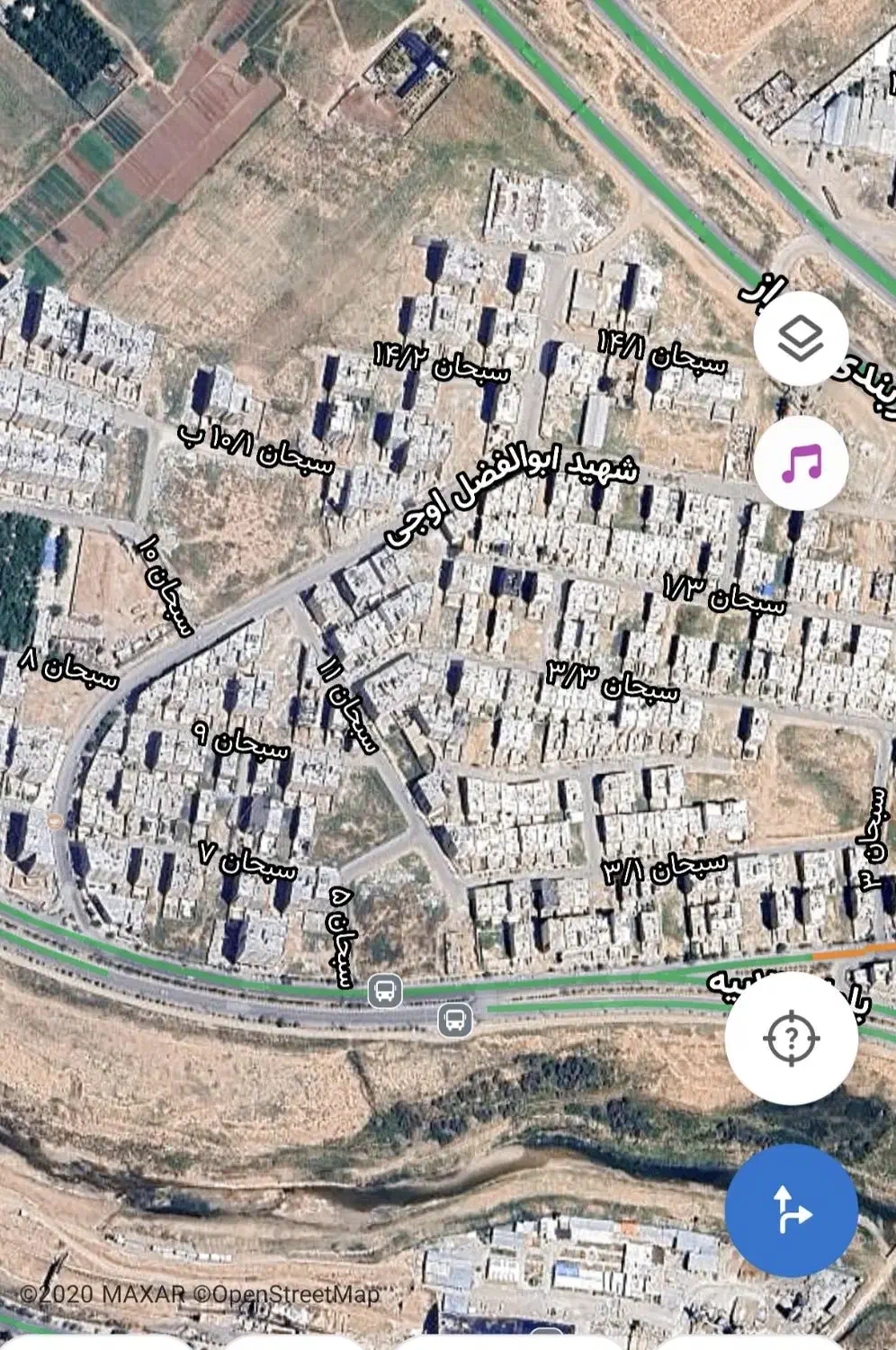Image resolution: width=896 pixels, height=1350 pixels.
Task: Tap the purple music note button
Action: click(x=801, y=463)
